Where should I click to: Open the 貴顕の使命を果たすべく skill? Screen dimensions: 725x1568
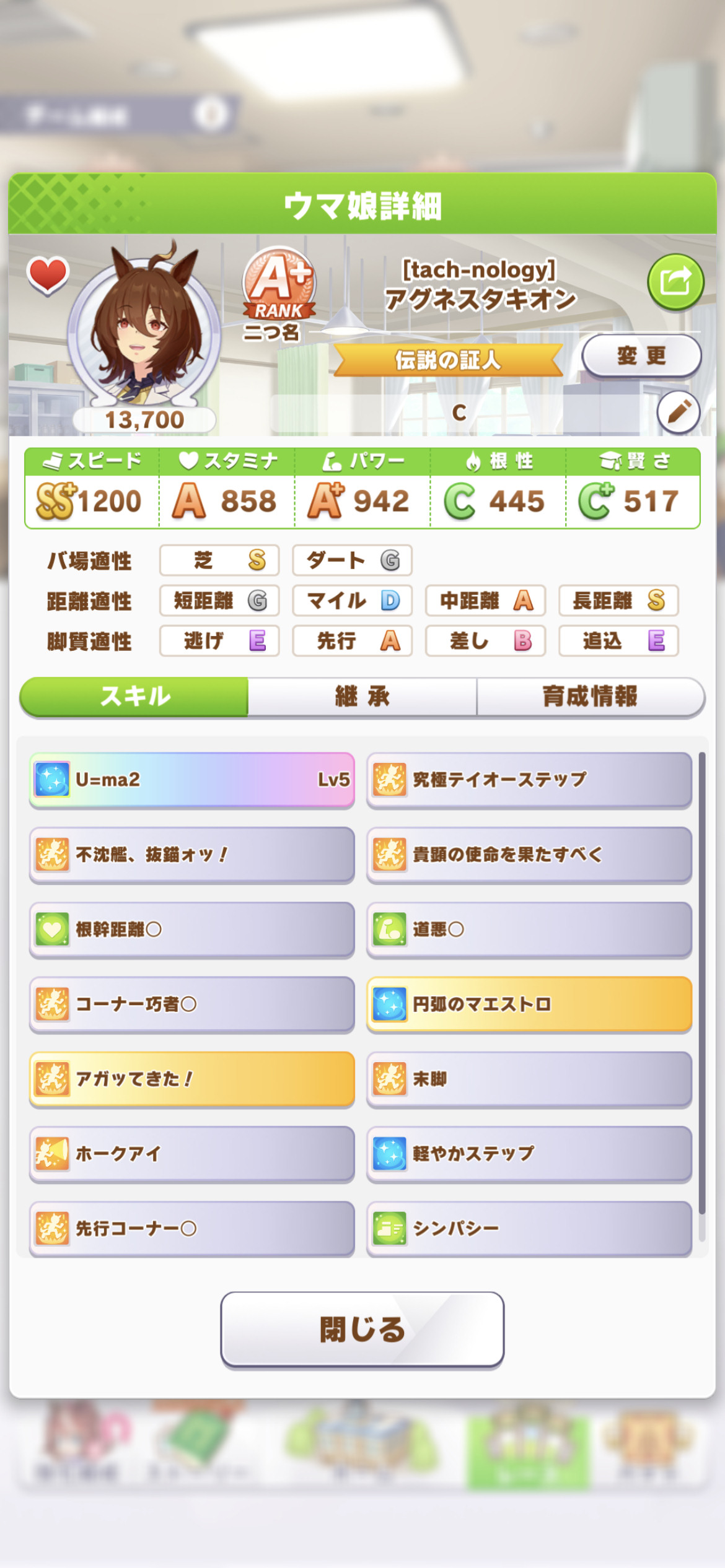tap(529, 855)
